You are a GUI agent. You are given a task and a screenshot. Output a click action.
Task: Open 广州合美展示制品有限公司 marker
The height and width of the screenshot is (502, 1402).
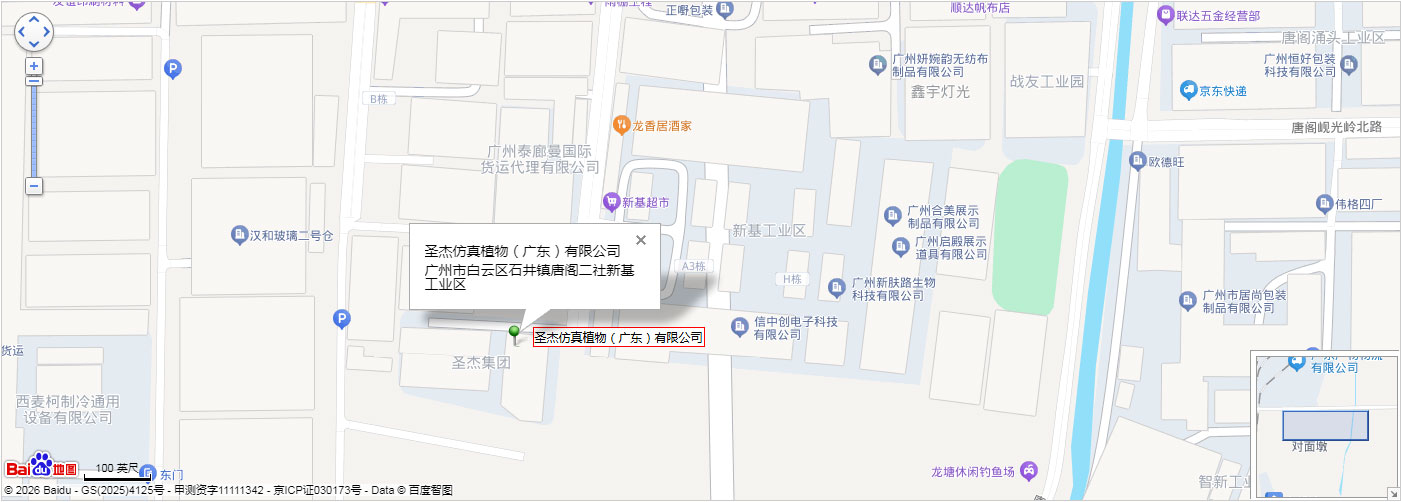[x=894, y=214]
